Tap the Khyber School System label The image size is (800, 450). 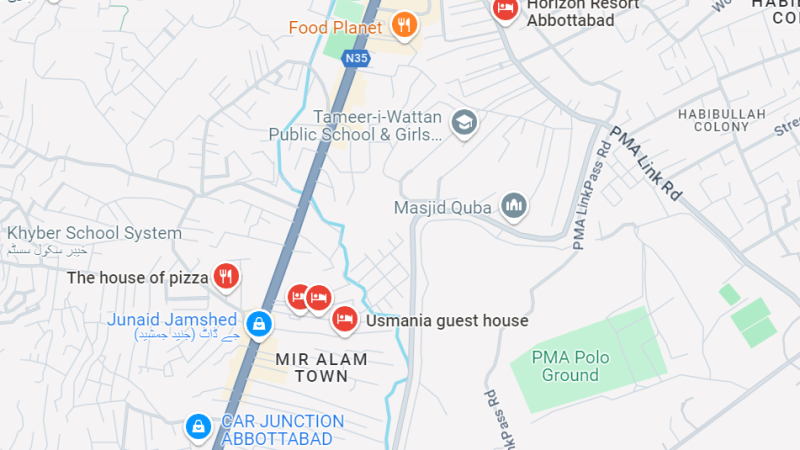pyautogui.click(x=95, y=234)
